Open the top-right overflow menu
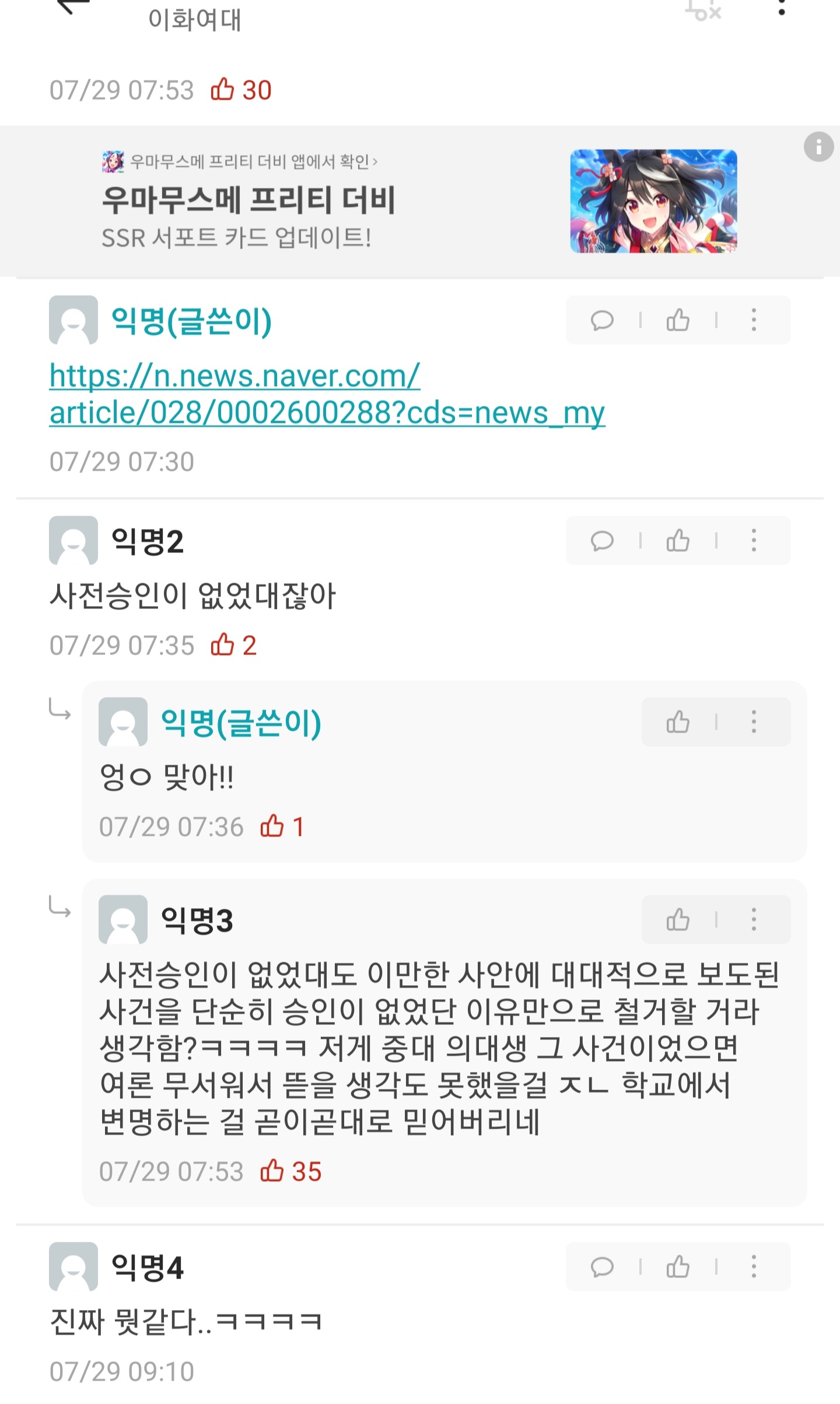This screenshot has width=840, height=1404. point(781,7)
